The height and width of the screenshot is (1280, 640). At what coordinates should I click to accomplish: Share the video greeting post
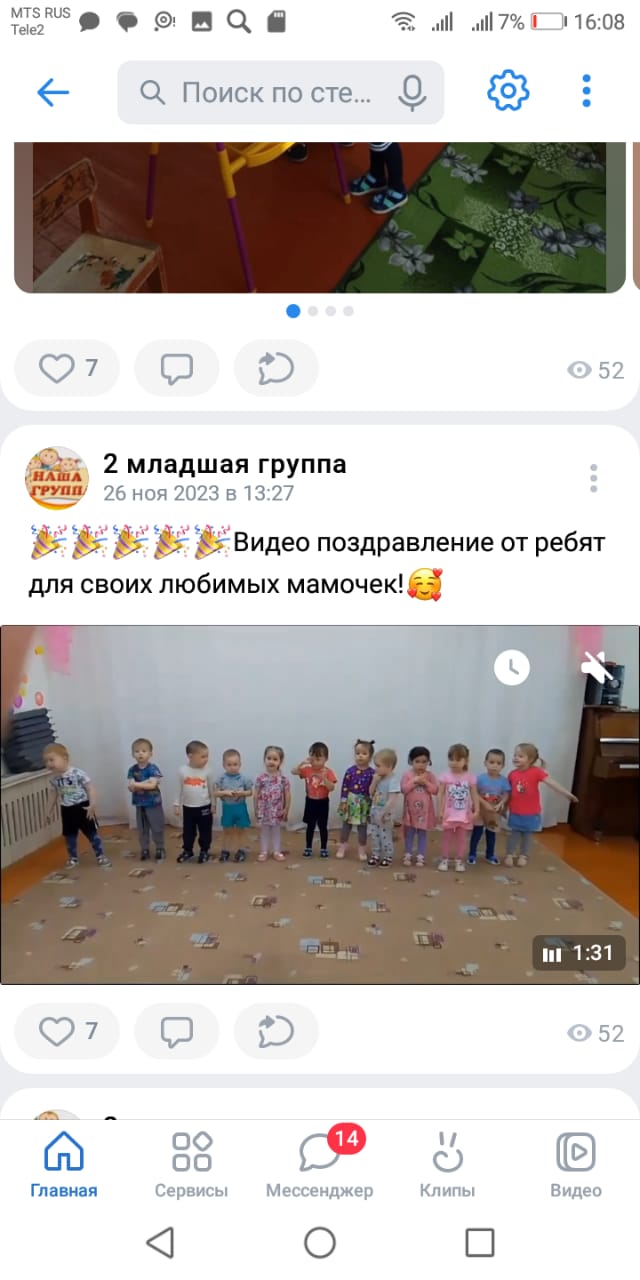click(276, 1031)
